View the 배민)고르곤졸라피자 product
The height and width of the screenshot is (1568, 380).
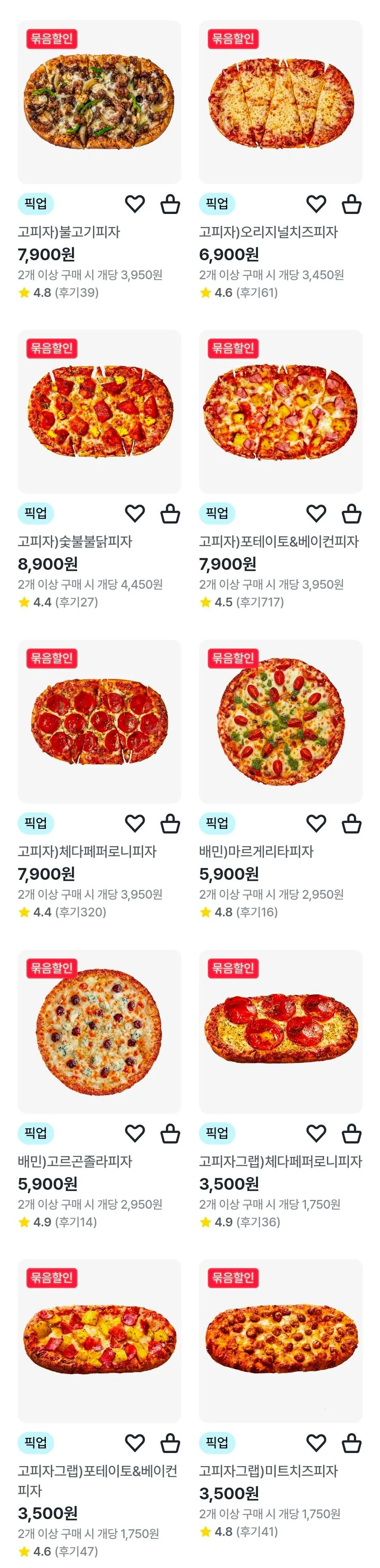tap(99, 1031)
